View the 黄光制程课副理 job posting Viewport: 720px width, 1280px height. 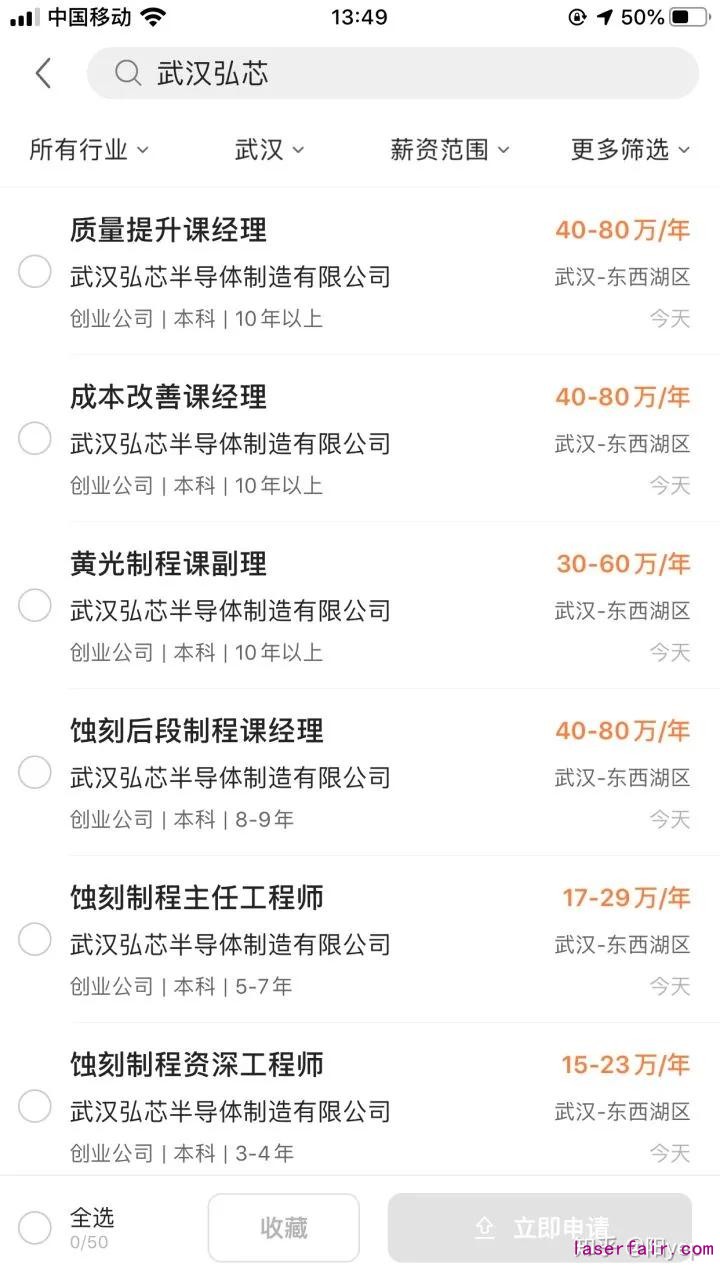tap(168, 564)
